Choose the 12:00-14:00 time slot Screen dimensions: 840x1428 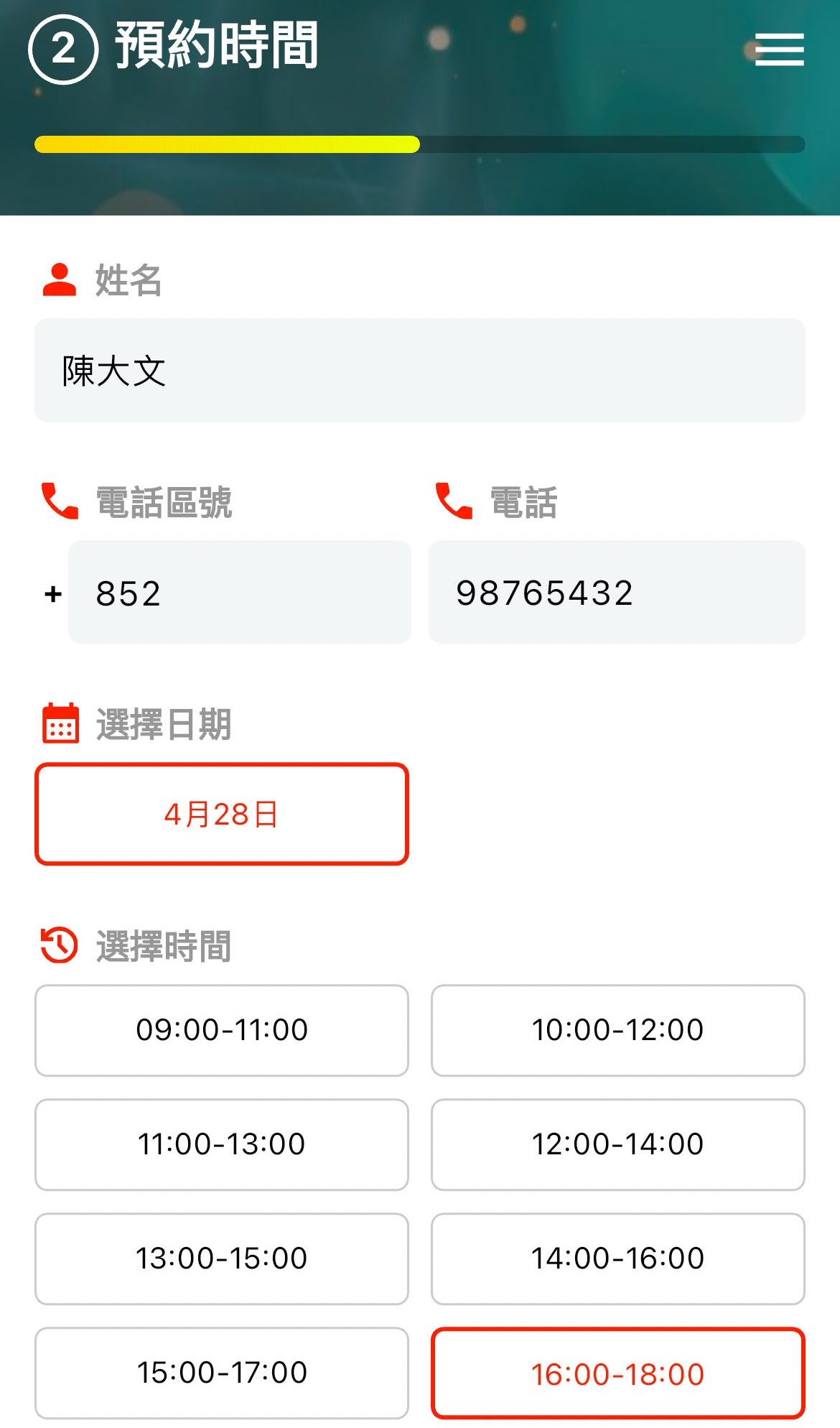(x=617, y=1144)
